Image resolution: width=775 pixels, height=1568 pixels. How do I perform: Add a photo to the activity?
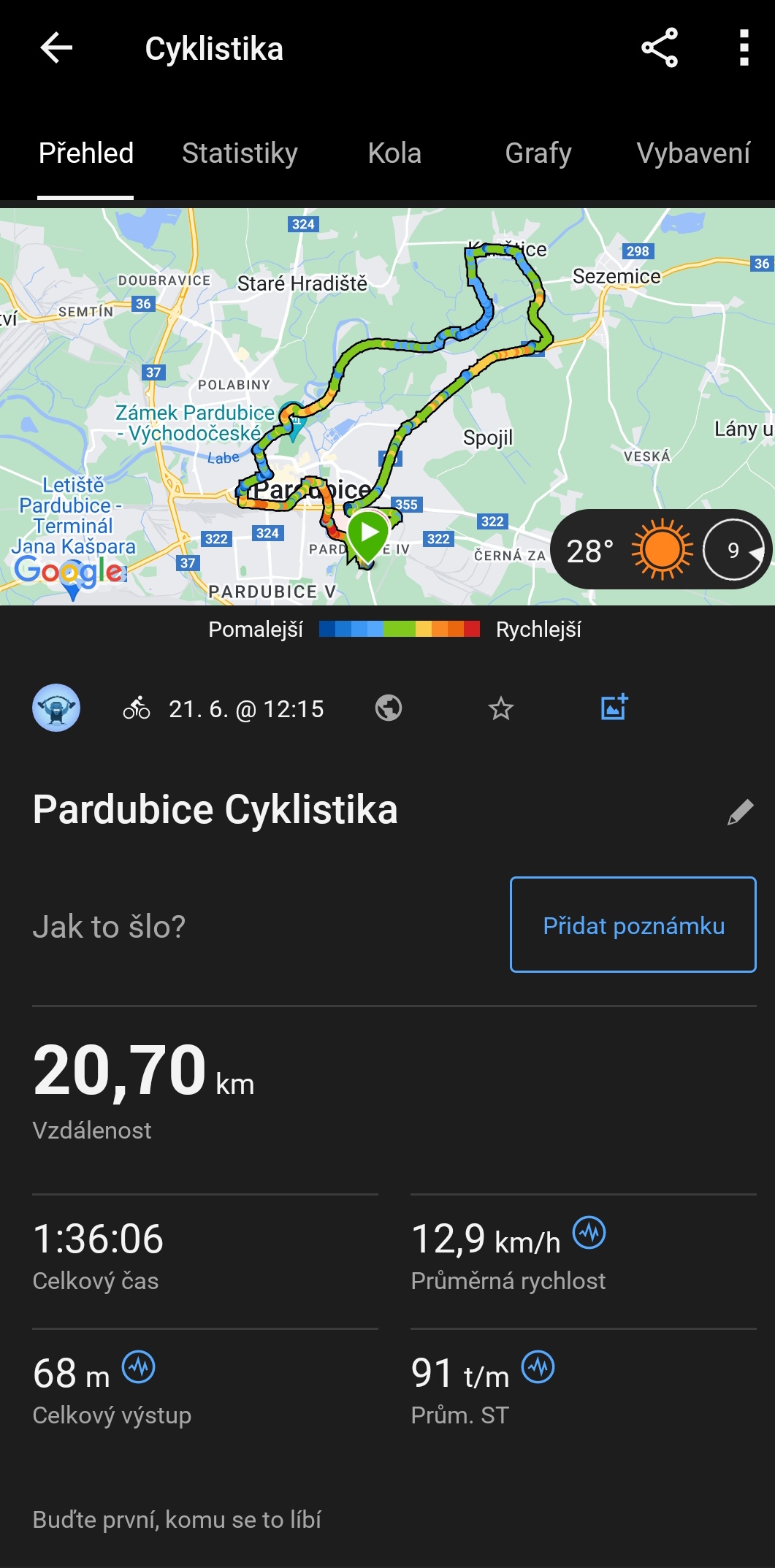click(x=614, y=707)
